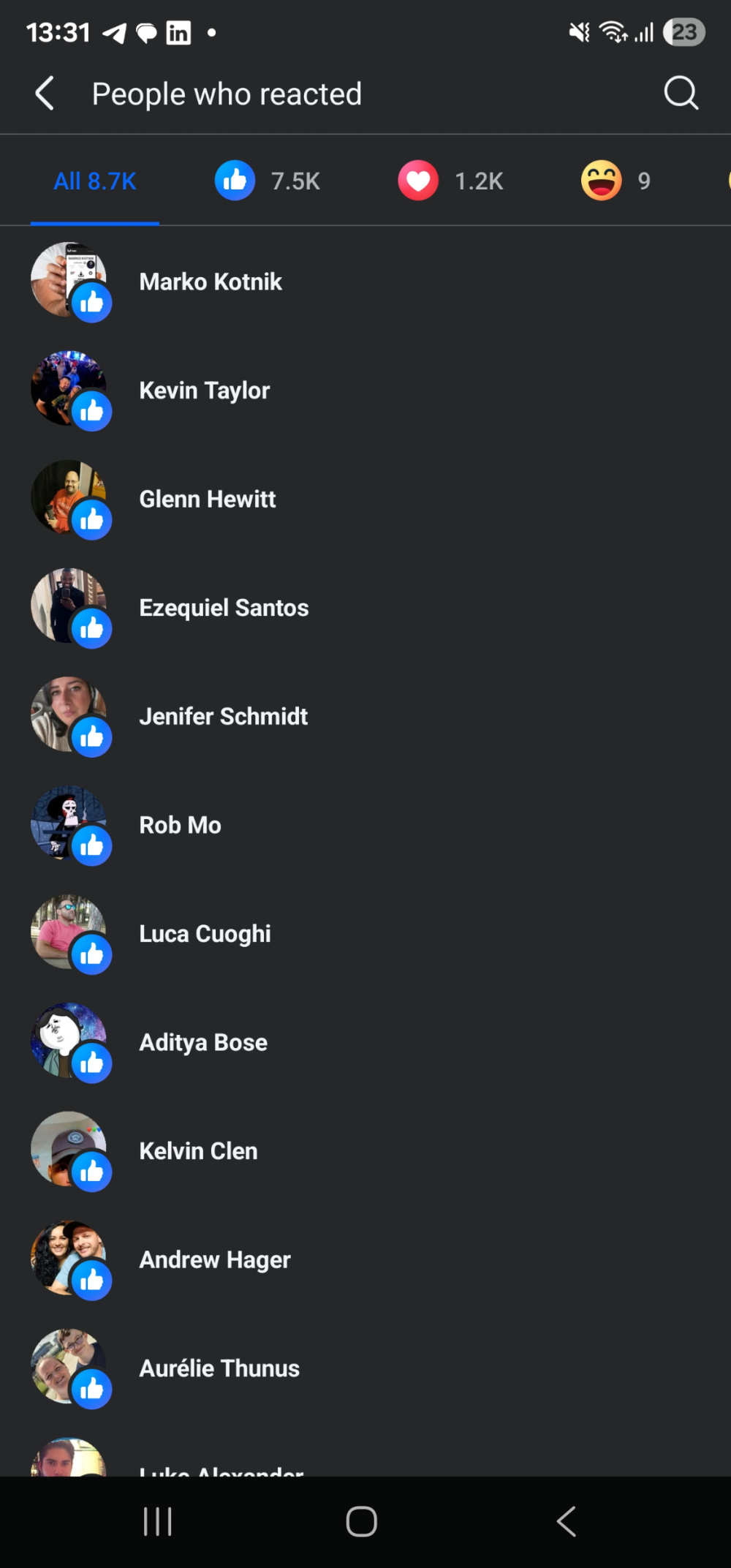Open Aditya Bose's profile
The image size is (731, 1568).
[x=203, y=1043]
